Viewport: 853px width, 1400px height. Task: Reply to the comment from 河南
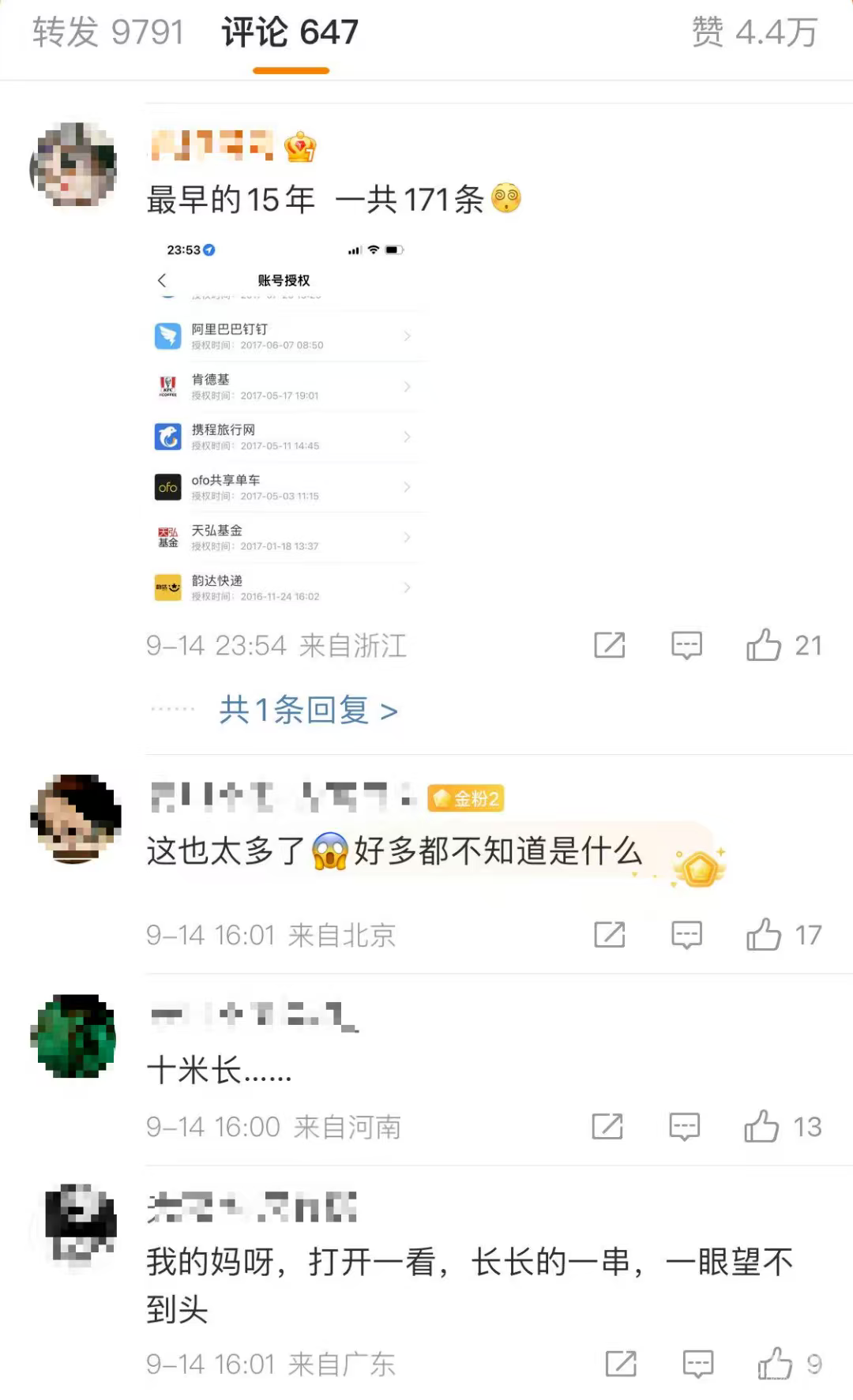point(684,1127)
